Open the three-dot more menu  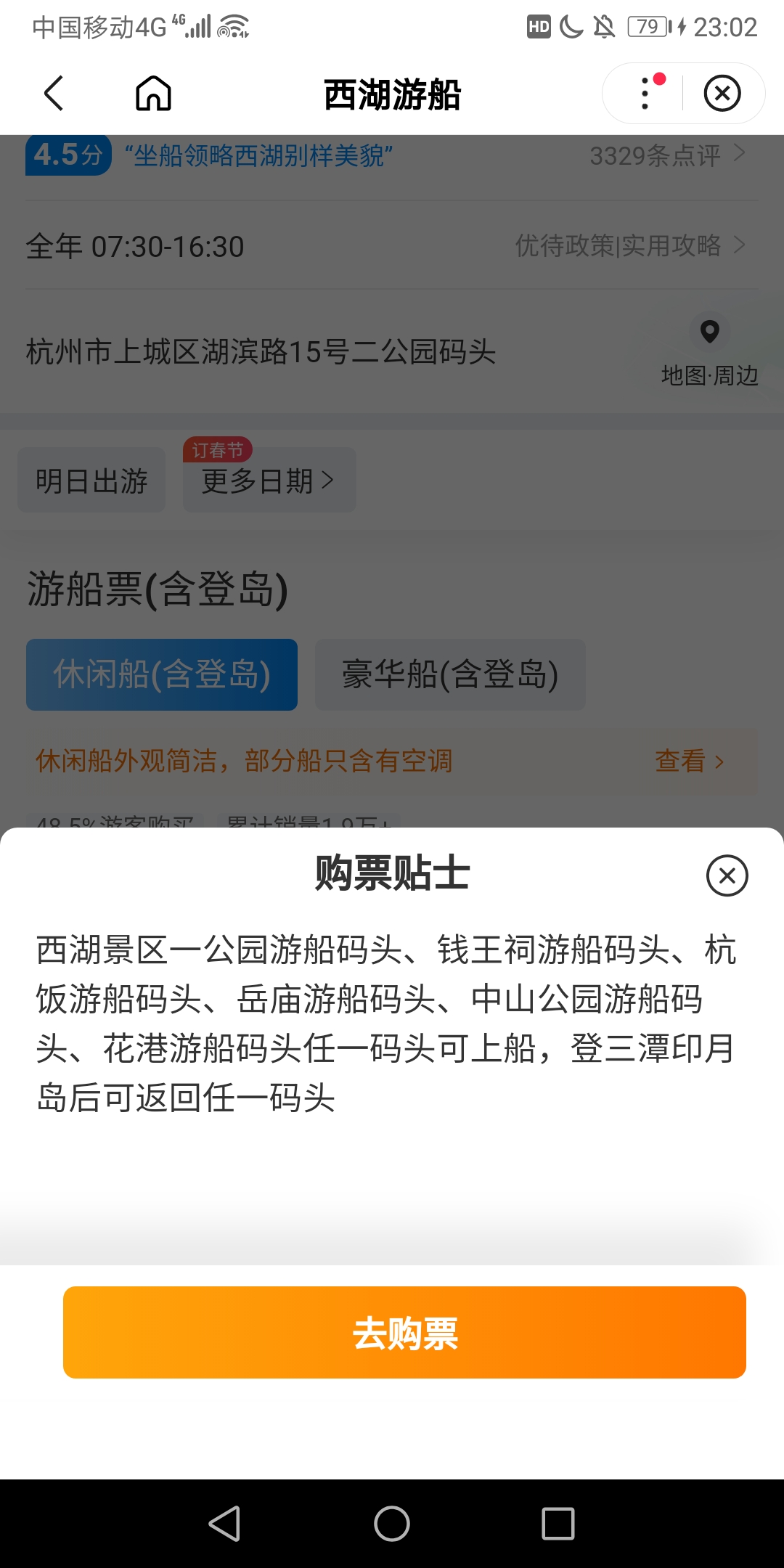pyautogui.click(x=645, y=94)
